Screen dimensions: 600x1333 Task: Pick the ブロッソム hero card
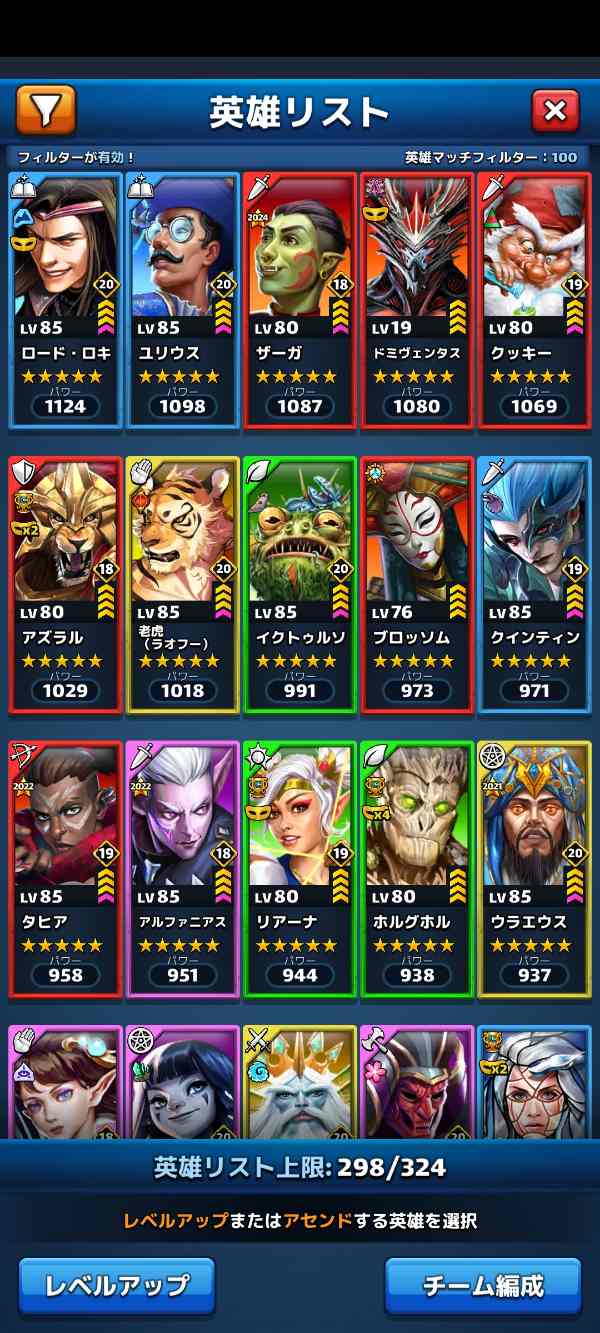(x=417, y=585)
